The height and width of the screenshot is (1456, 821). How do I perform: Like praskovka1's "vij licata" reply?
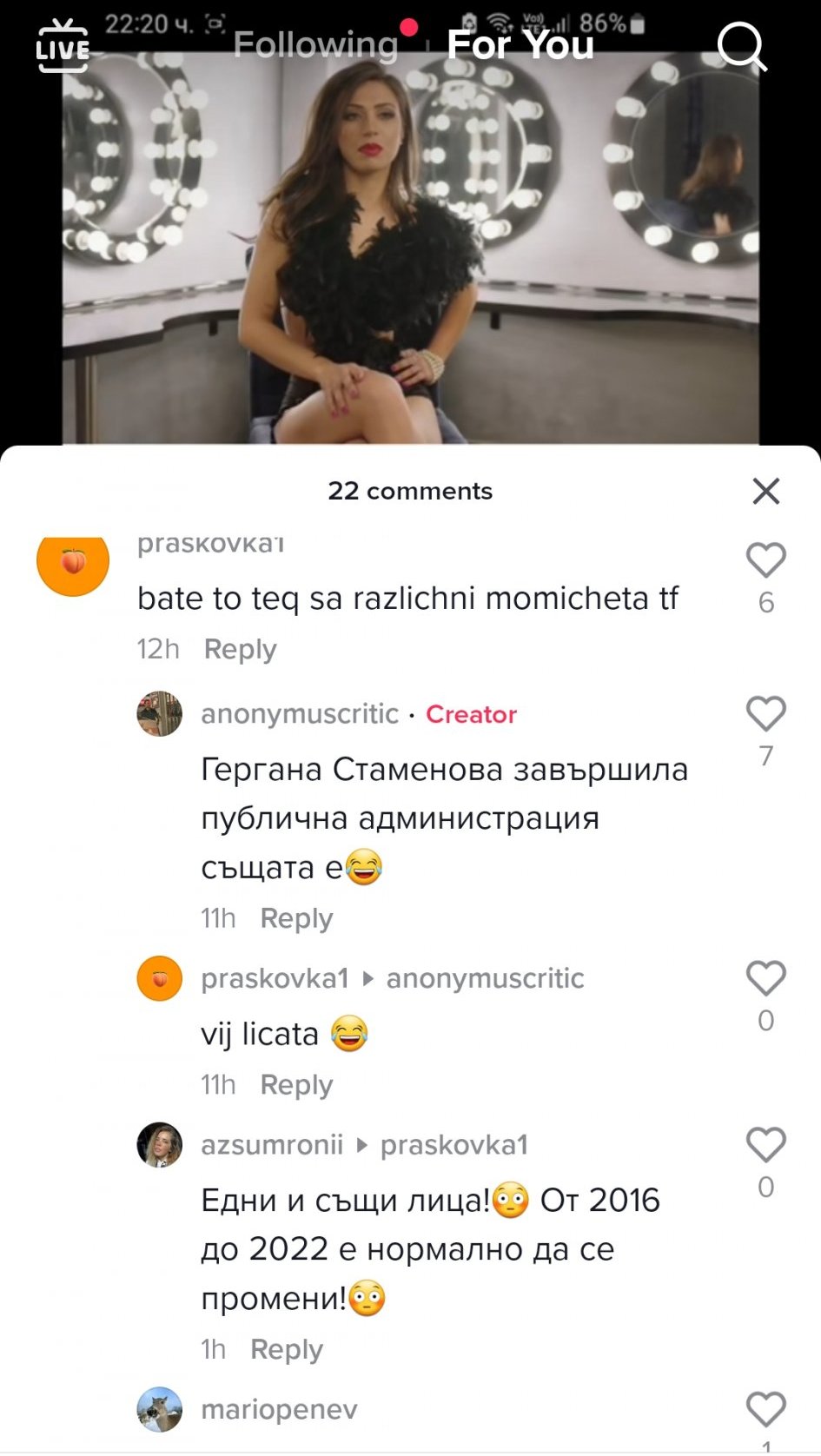point(765,979)
